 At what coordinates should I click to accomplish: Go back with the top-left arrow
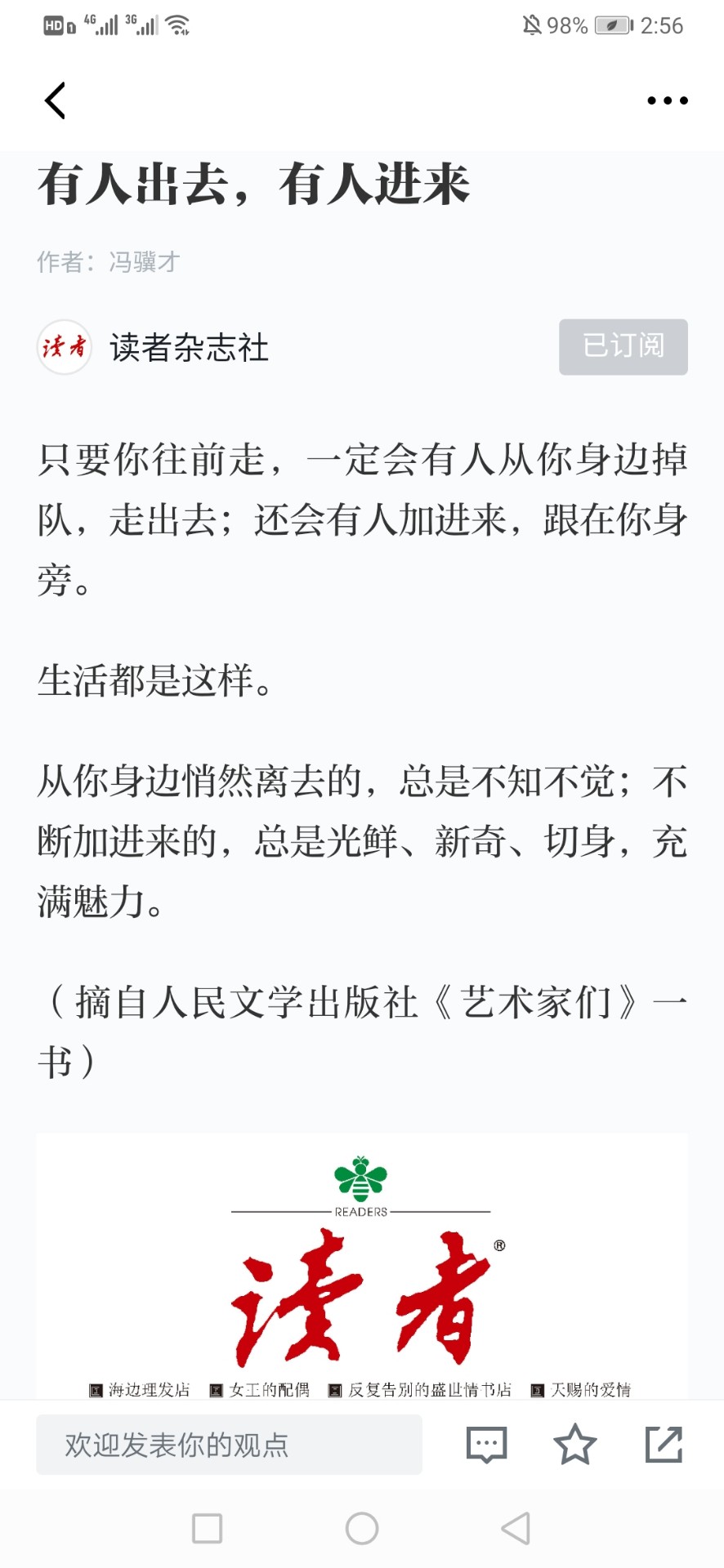click(55, 100)
